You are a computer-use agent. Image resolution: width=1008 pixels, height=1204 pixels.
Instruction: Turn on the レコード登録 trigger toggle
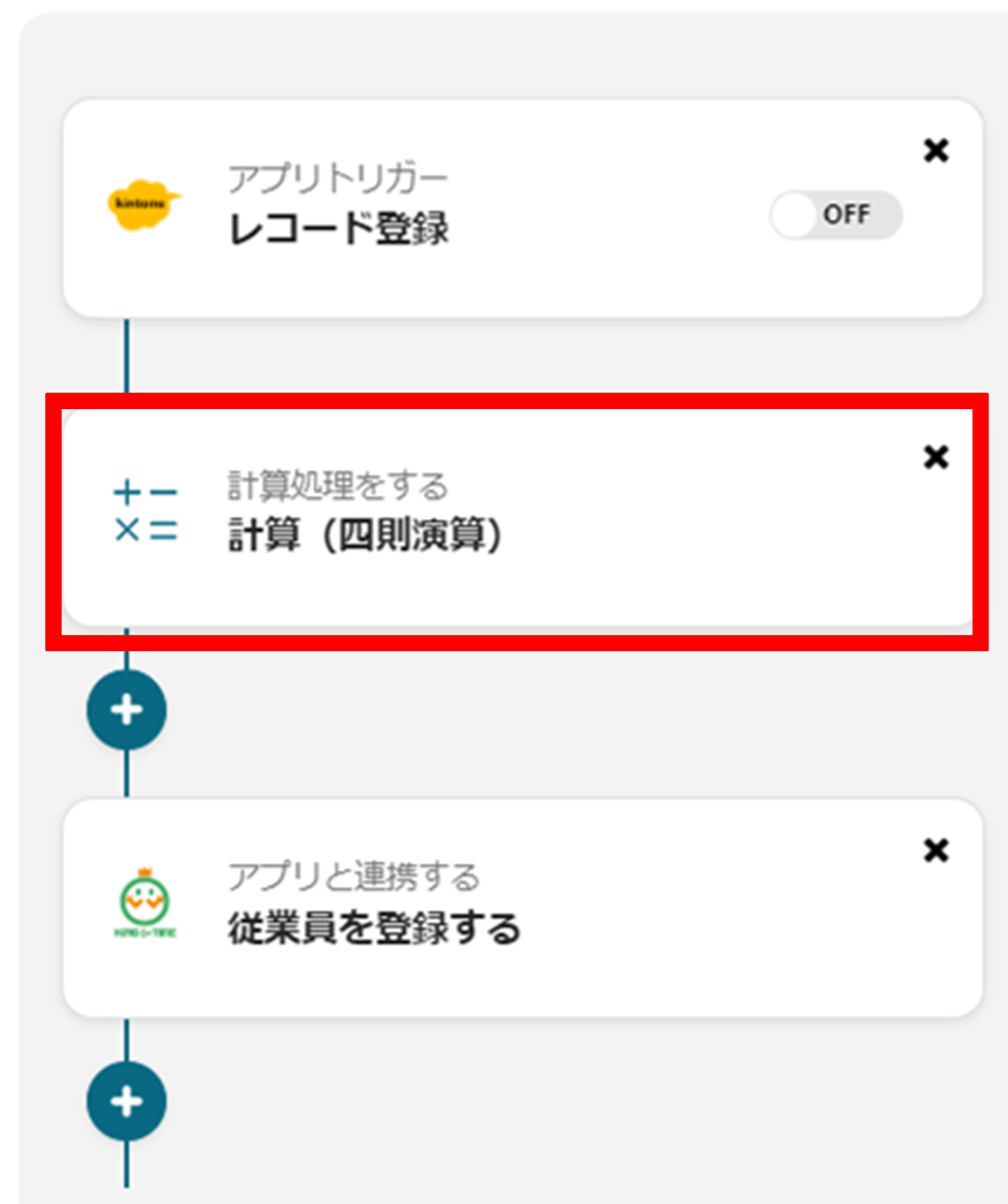[835, 215]
